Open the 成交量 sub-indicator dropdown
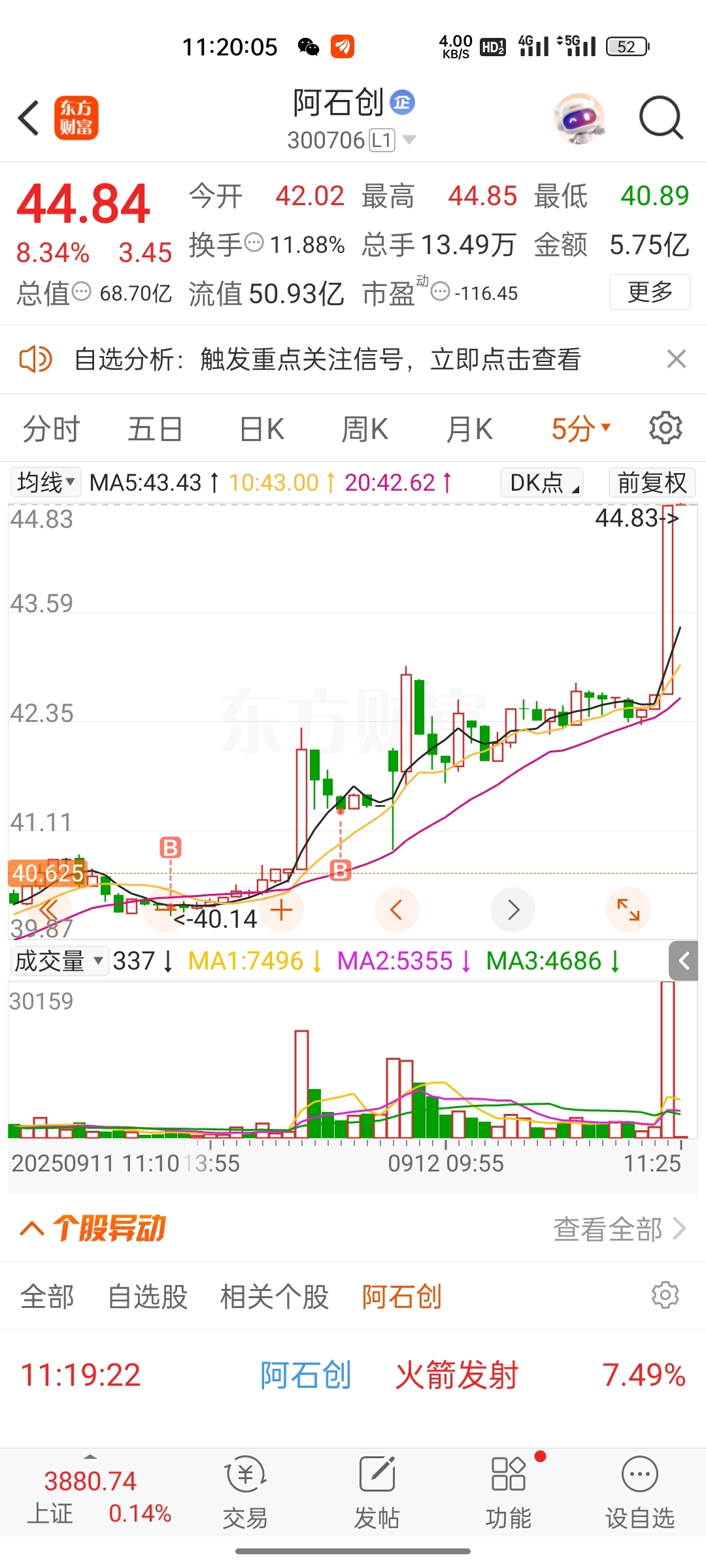This screenshot has width=706, height=1568. coord(59,961)
